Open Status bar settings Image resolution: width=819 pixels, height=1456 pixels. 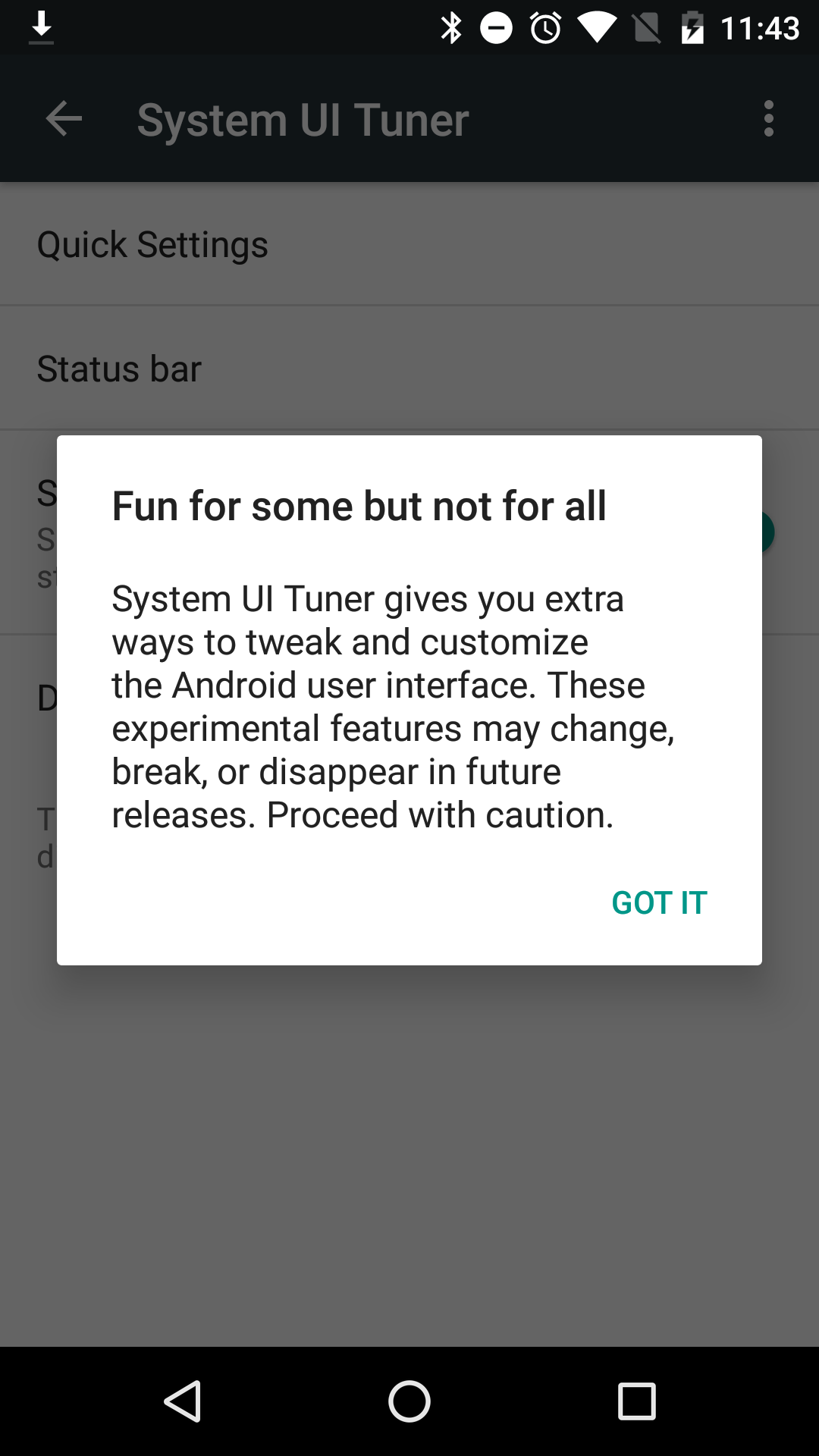tap(119, 369)
